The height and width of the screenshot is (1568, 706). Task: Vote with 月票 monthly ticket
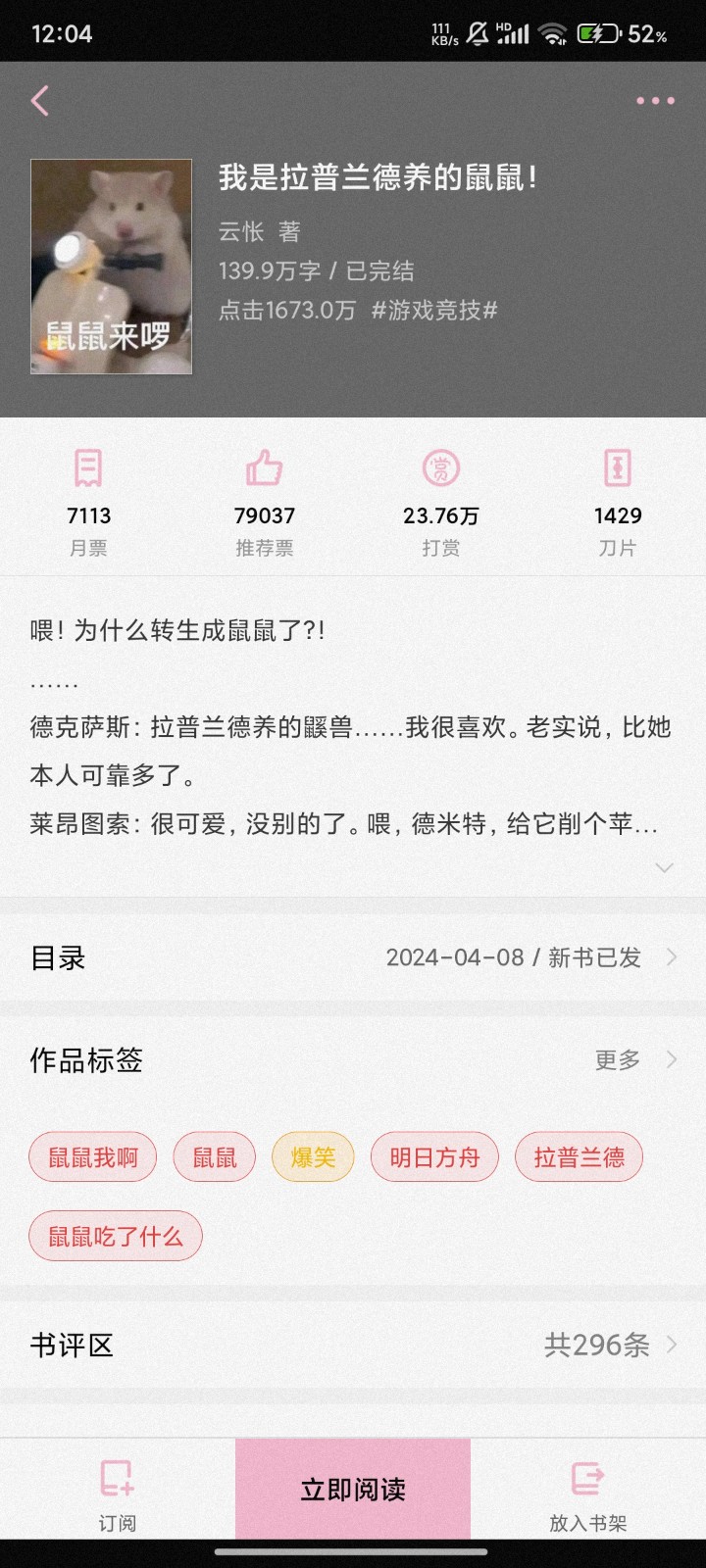pos(88,502)
